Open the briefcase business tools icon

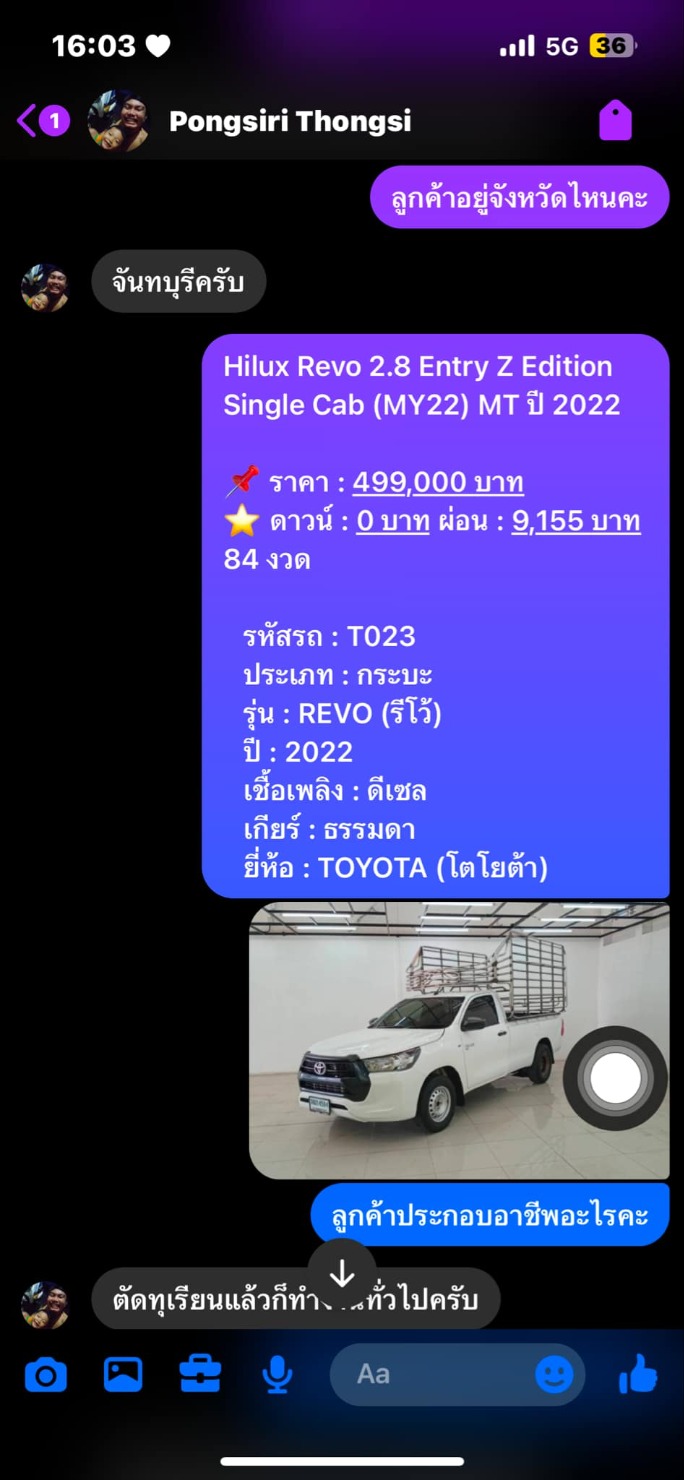click(200, 1375)
